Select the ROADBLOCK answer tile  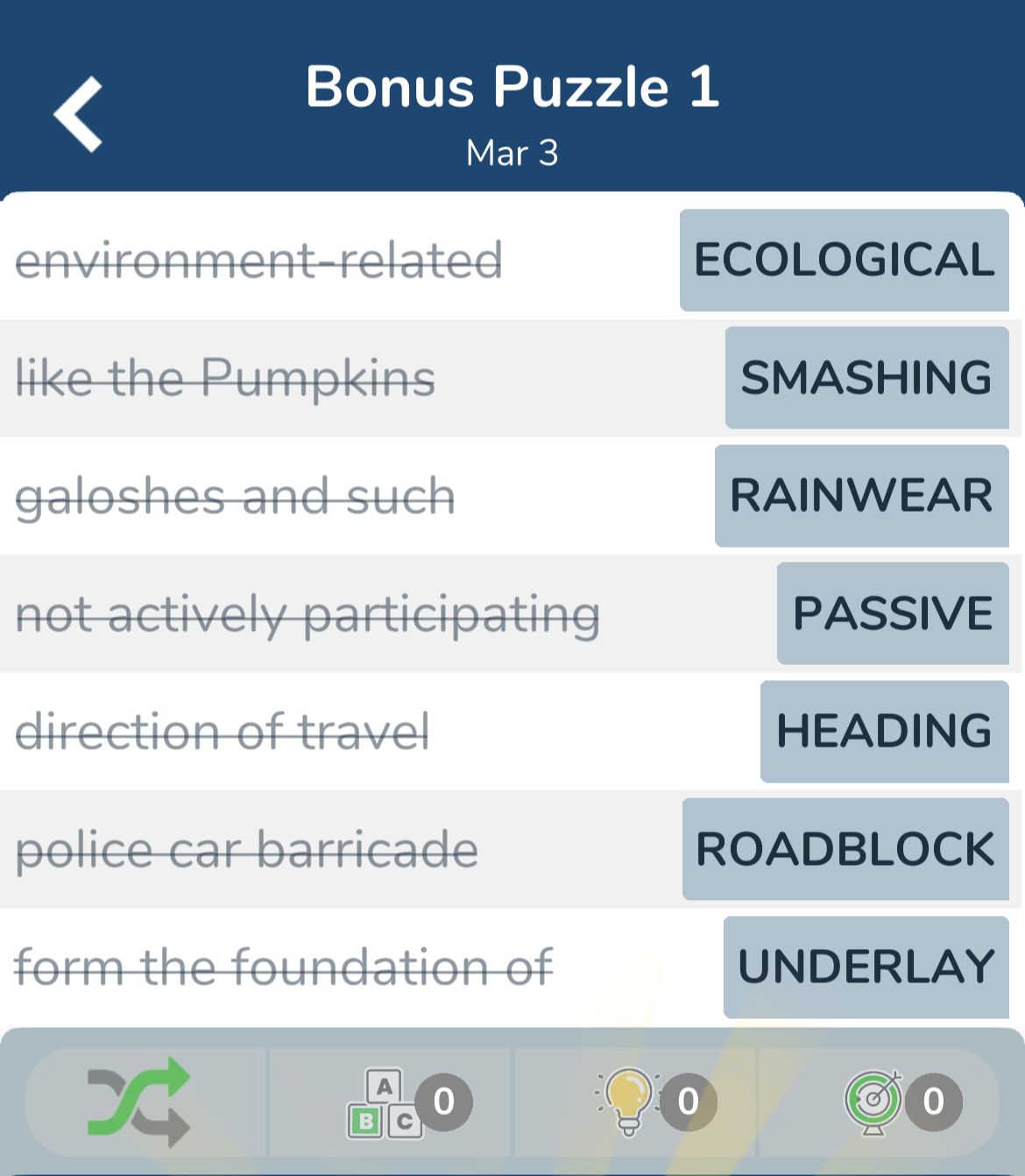(845, 849)
